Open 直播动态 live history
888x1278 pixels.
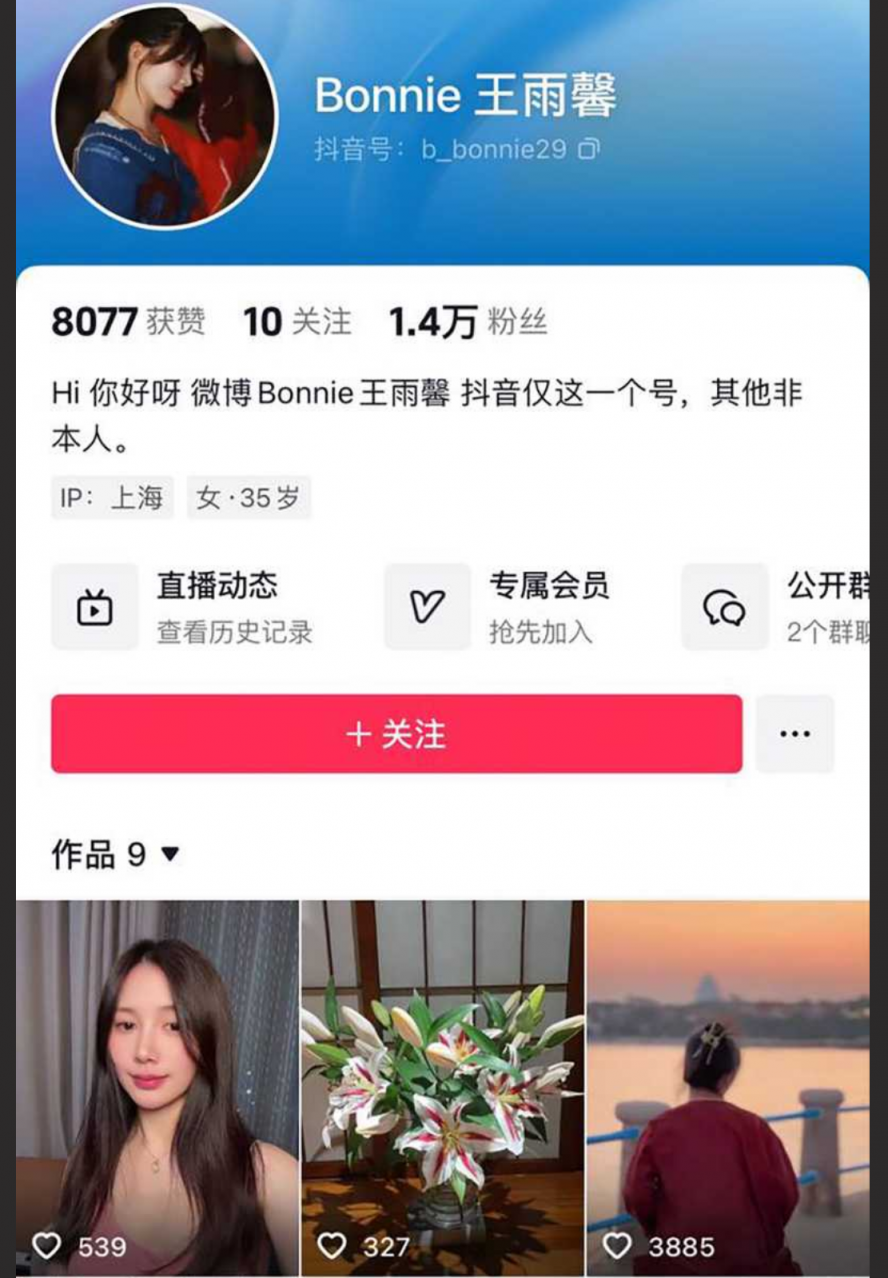pos(184,607)
